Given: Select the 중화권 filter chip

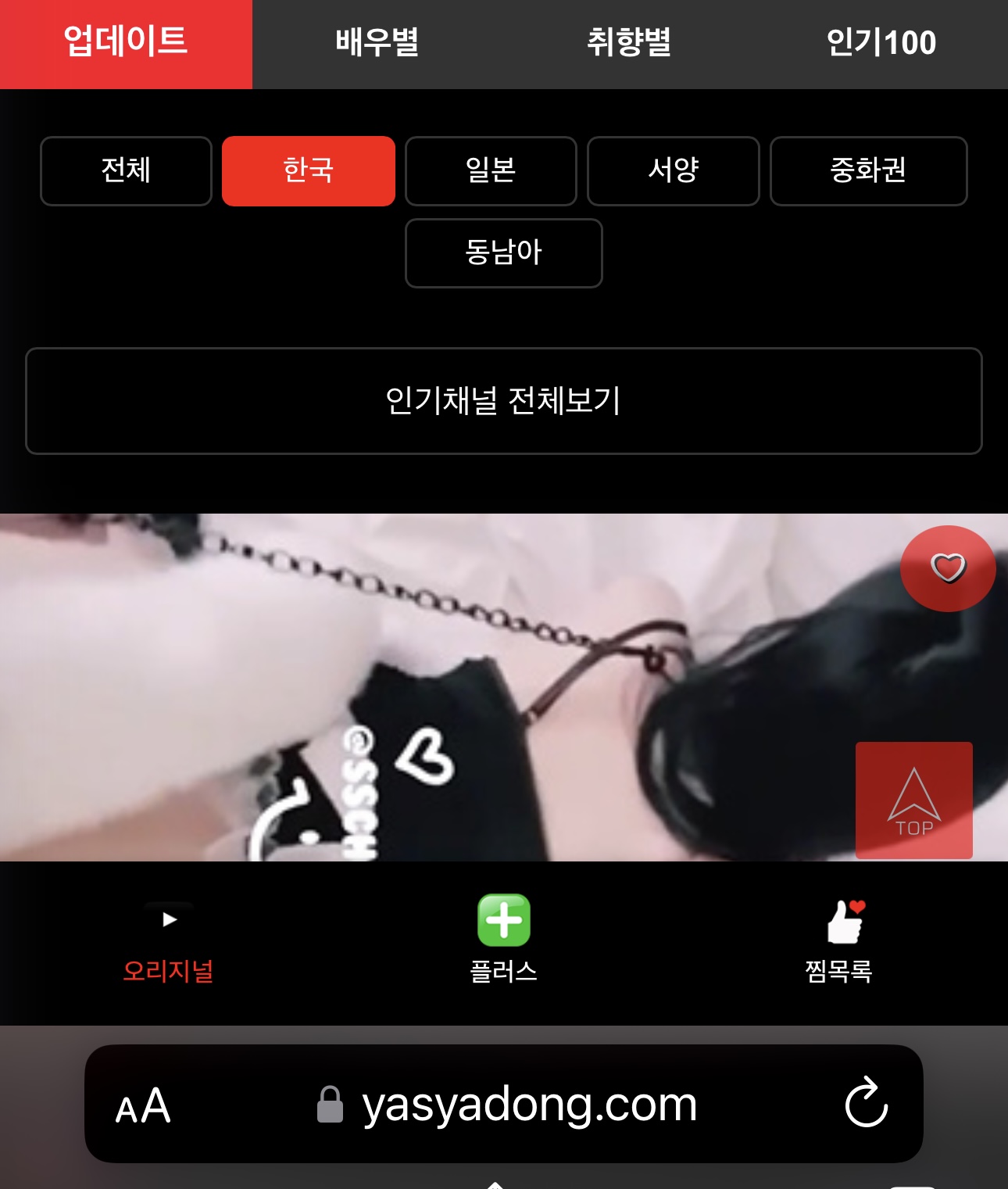Looking at the screenshot, I should pos(868,170).
